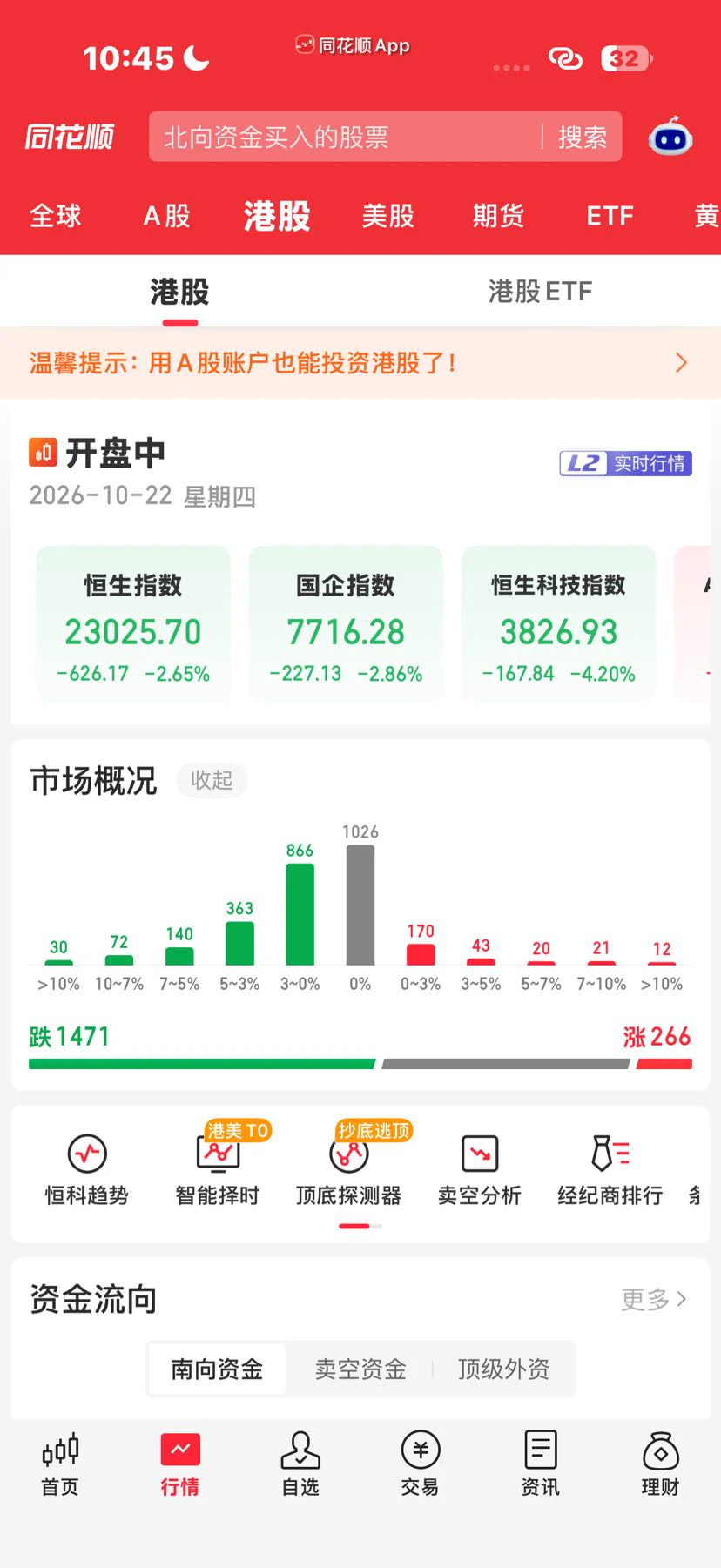Switch to the 全球 tab
This screenshot has height=1568, width=721.
click(x=56, y=216)
